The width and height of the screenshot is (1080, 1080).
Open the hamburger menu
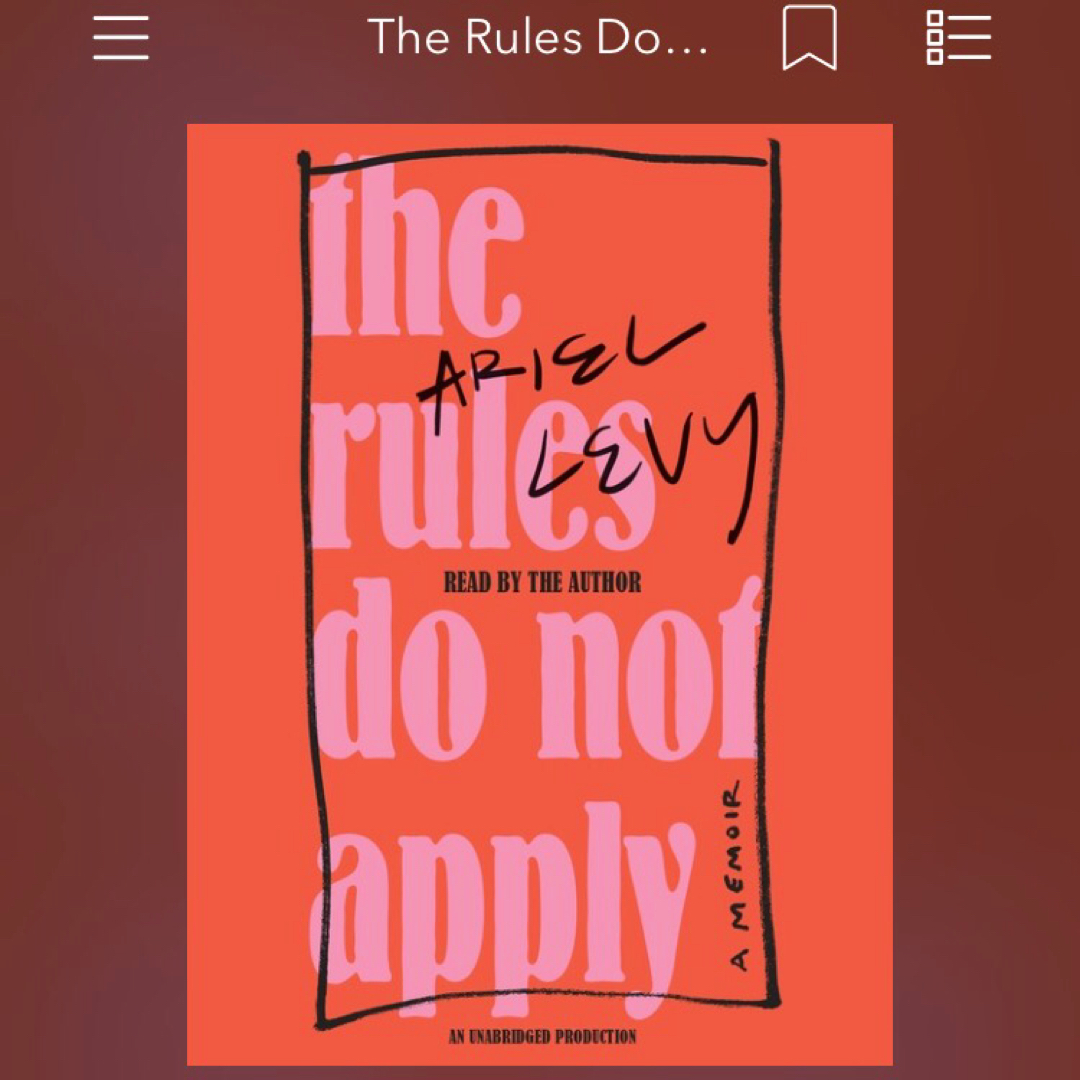point(121,38)
